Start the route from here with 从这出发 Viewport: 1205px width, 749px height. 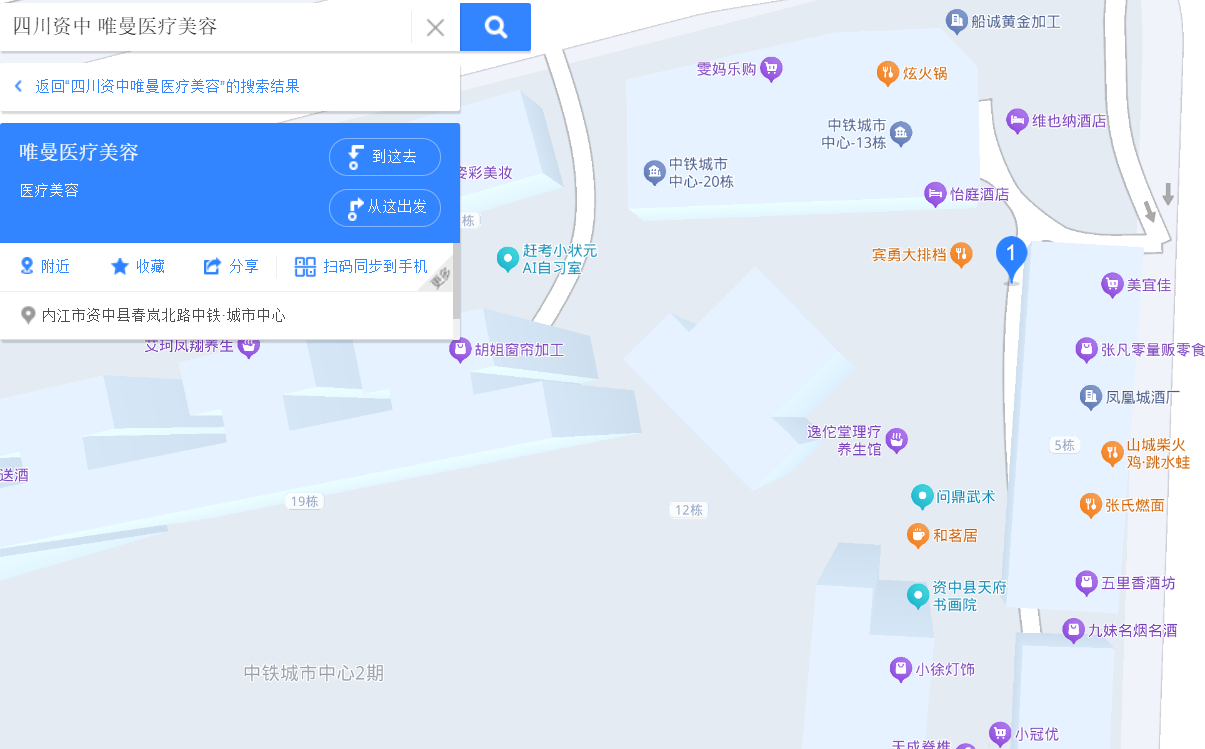(385, 207)
